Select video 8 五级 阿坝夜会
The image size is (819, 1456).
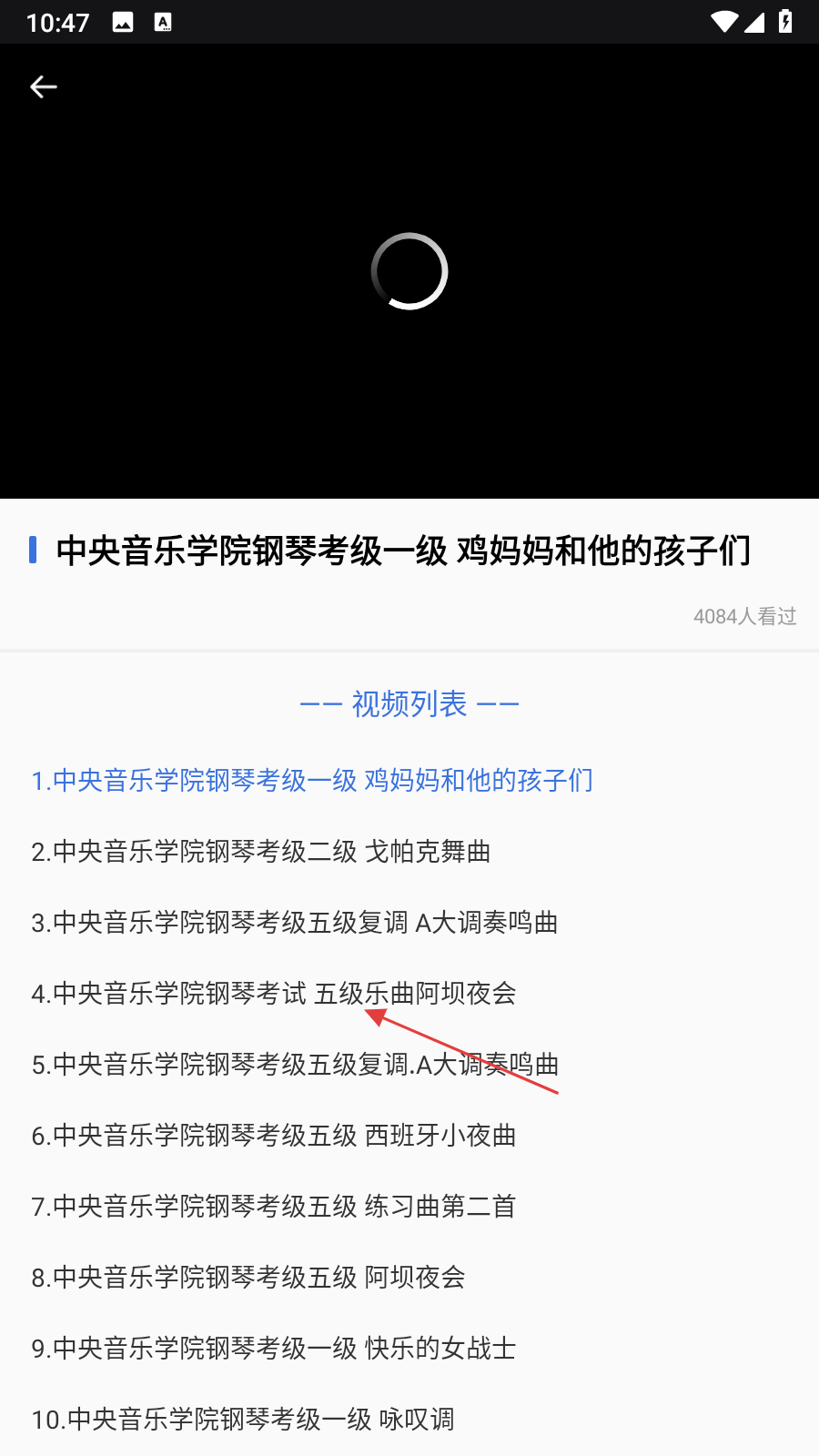[248, 1278]
